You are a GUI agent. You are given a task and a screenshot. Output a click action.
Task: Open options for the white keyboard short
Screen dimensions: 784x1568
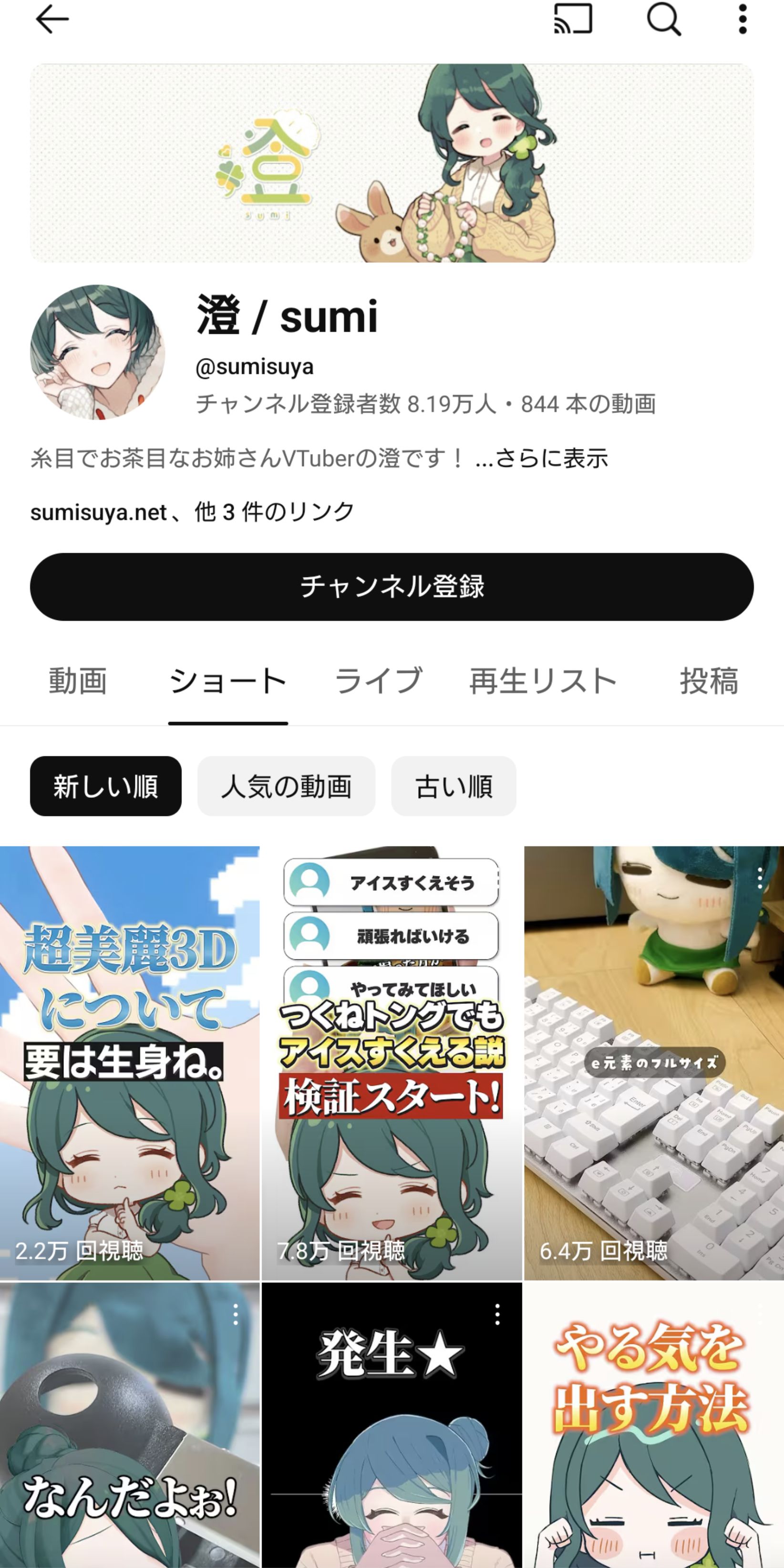[x=760, y=879]
